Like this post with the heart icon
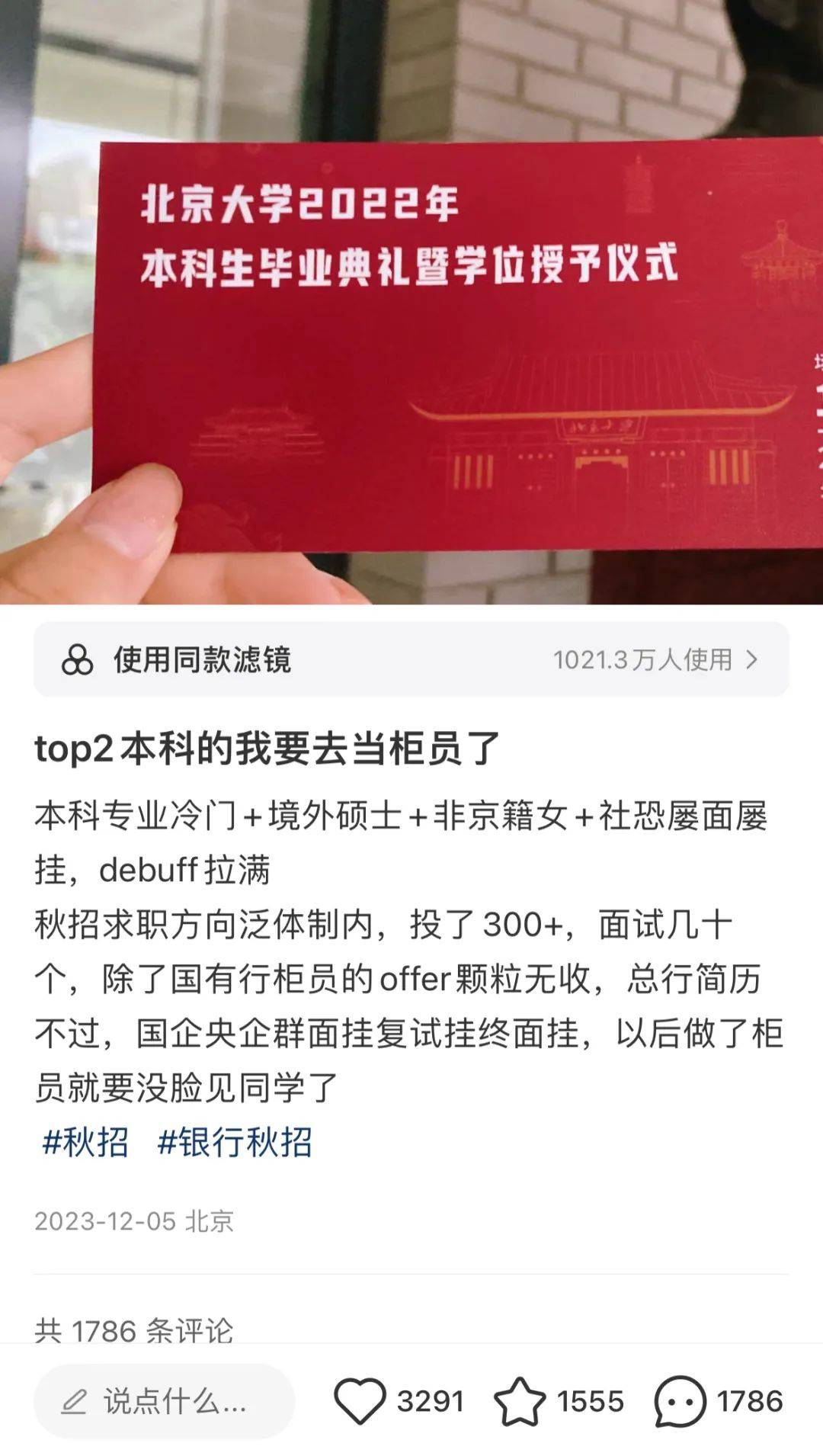The image size is (823, 1456). pos(360,1401)
